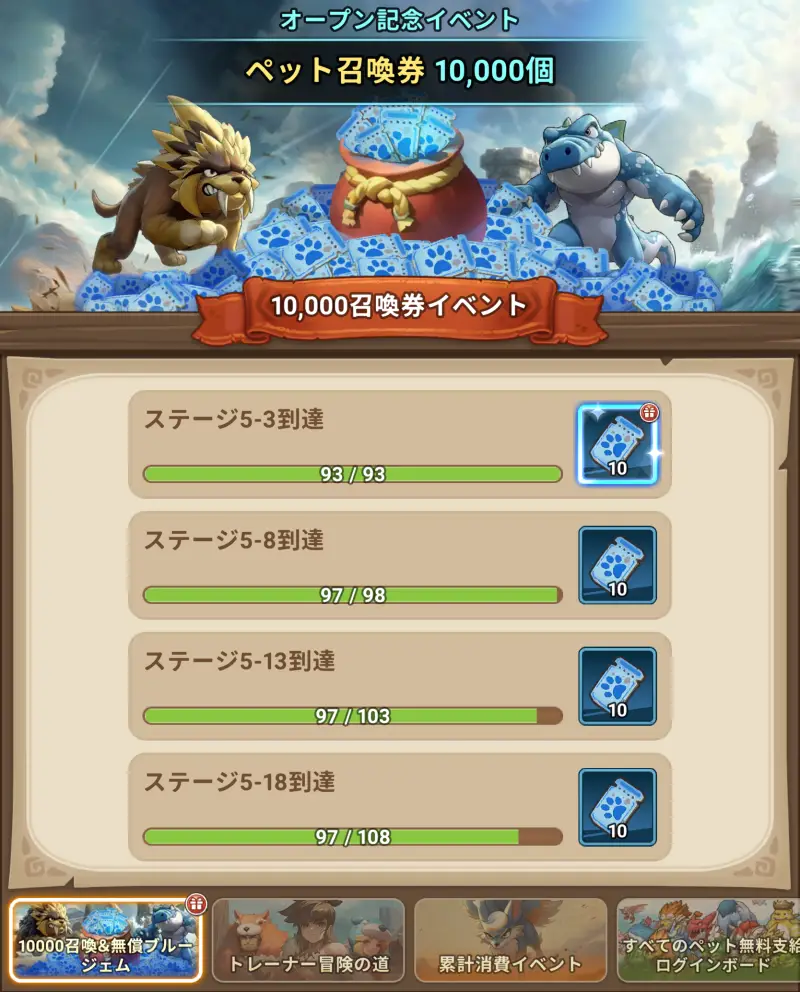Open the 累計消費イベント tab
Viewport: 800px width, 992px height.
[510, 941]
